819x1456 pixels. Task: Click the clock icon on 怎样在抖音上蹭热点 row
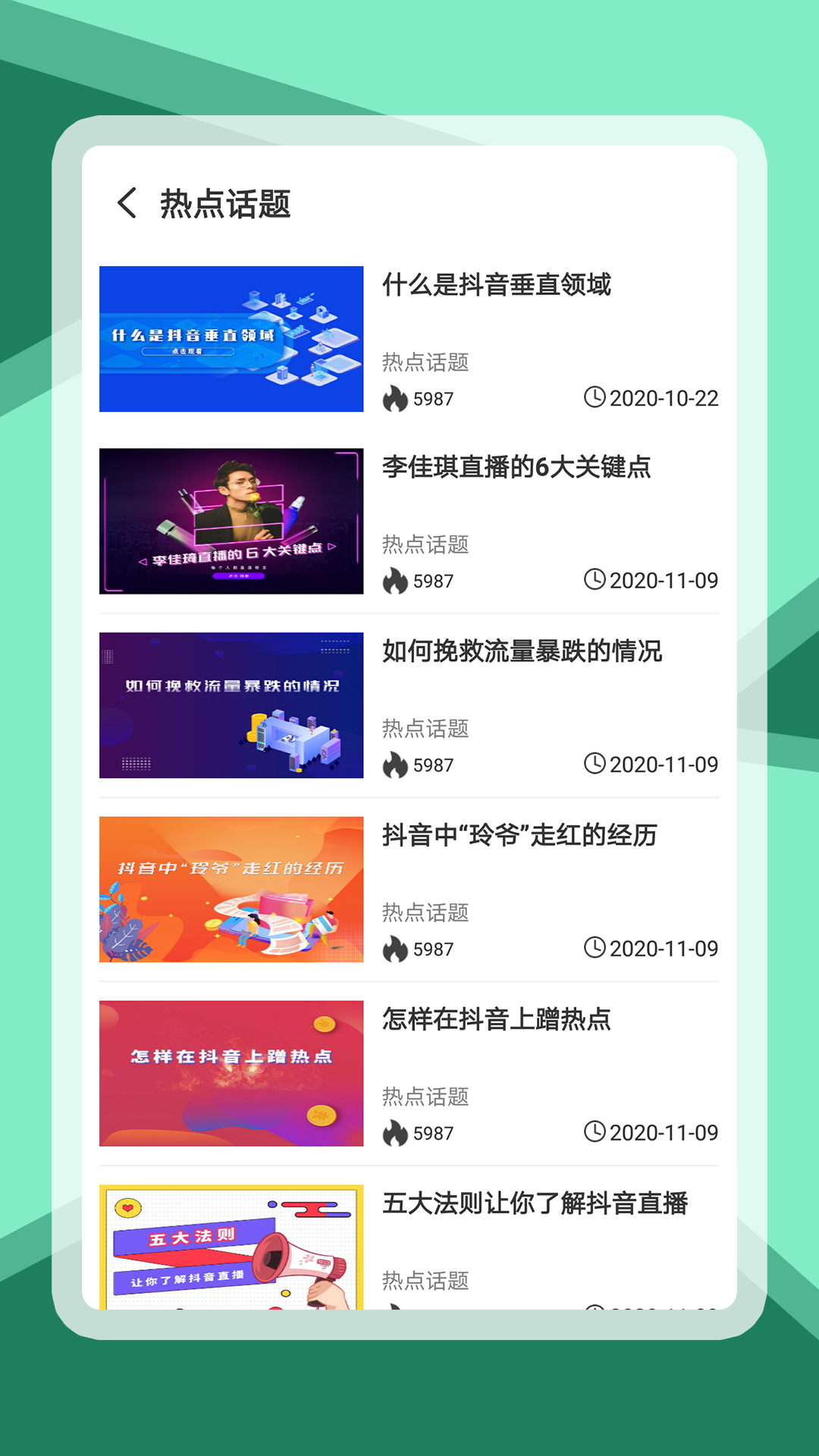(x=596, y=1132)
